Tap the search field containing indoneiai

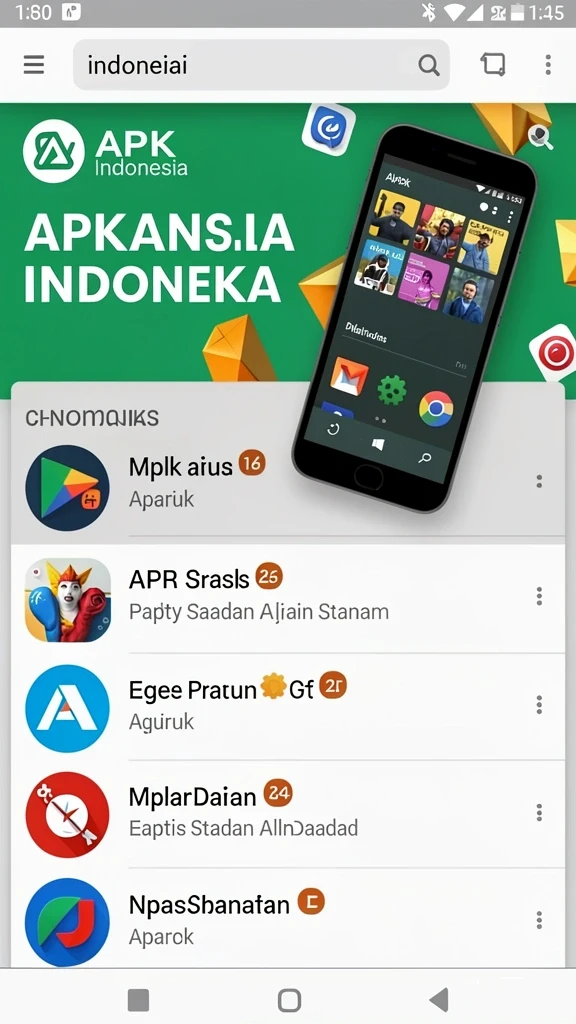261,65
